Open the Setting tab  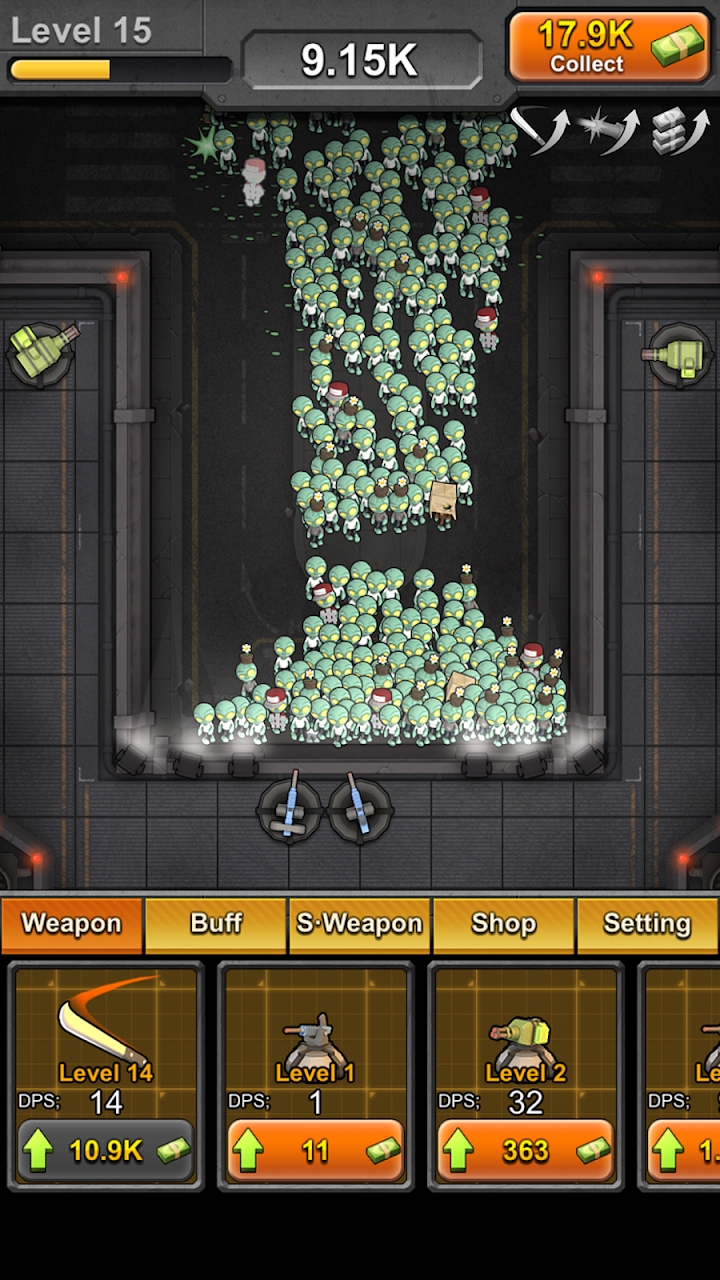[x=647, y=924]
